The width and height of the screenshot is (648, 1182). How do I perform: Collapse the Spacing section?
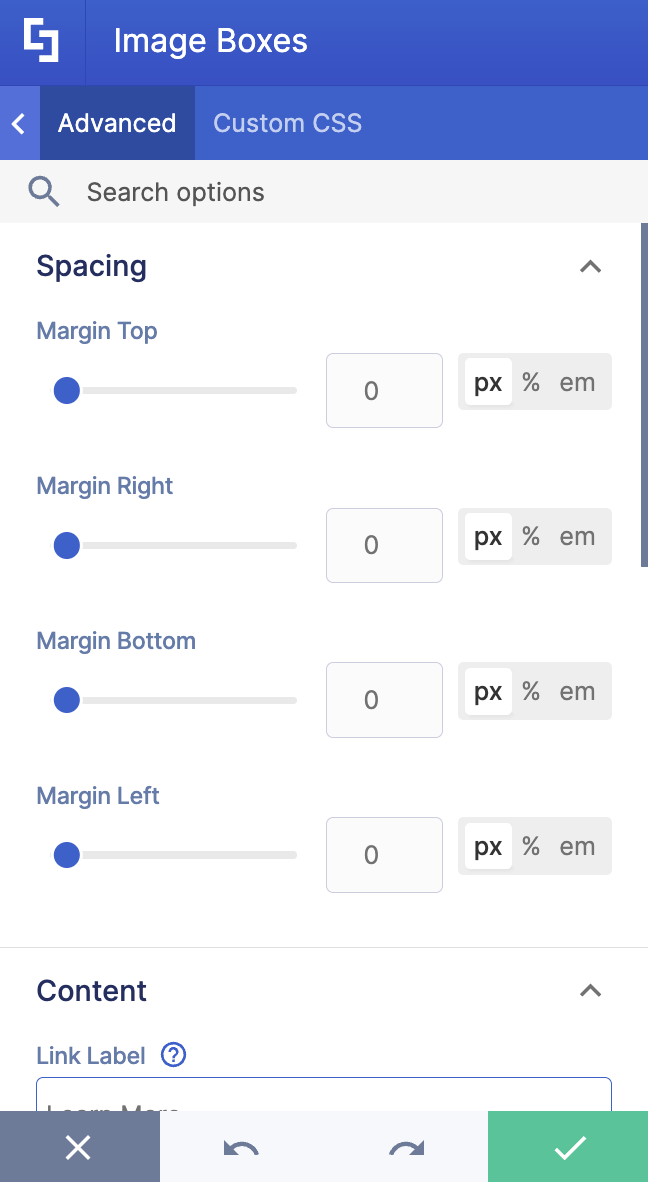(590, 267)
